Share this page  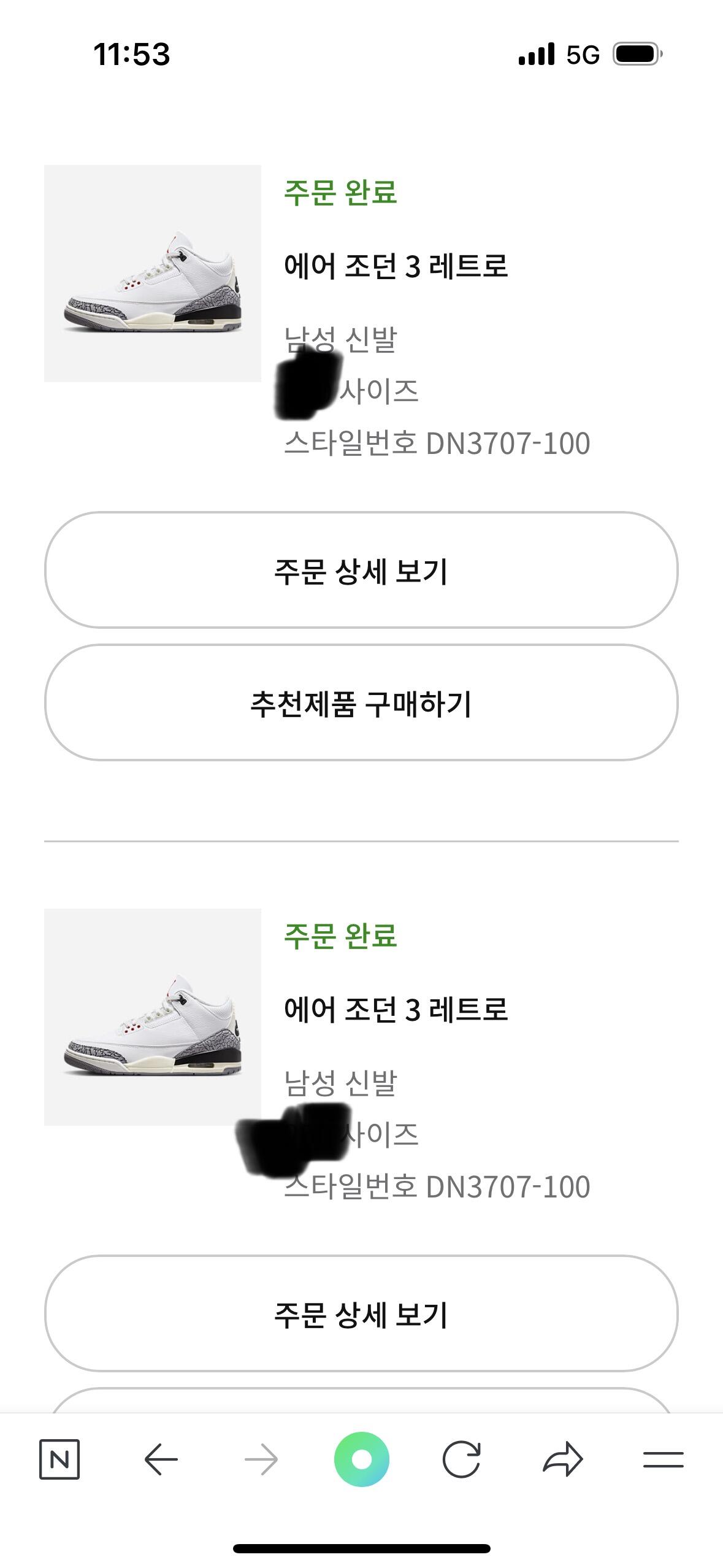coord(562,1459)
